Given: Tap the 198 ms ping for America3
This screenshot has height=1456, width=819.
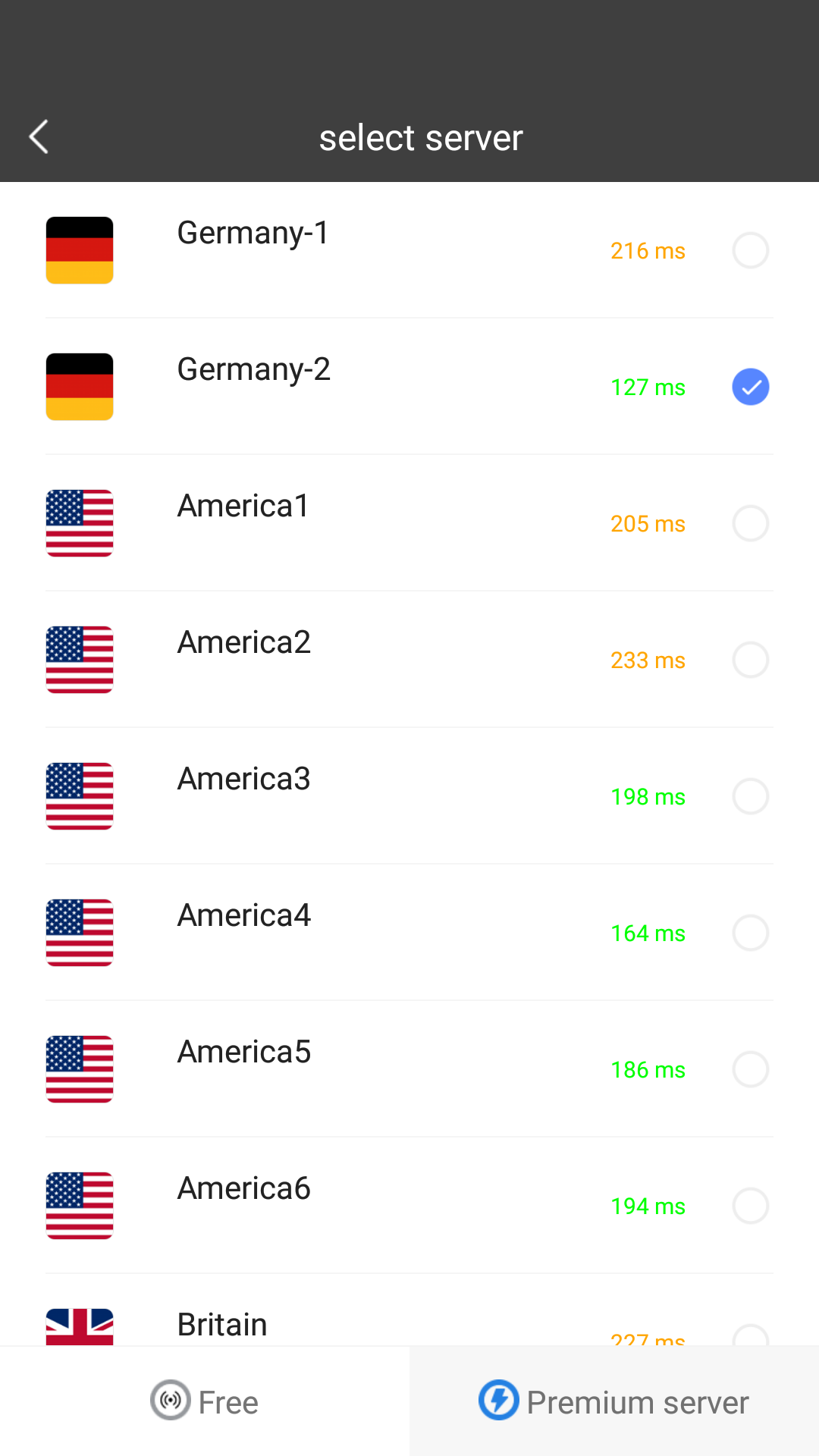Looking at the screenshot, I should 648,796.
